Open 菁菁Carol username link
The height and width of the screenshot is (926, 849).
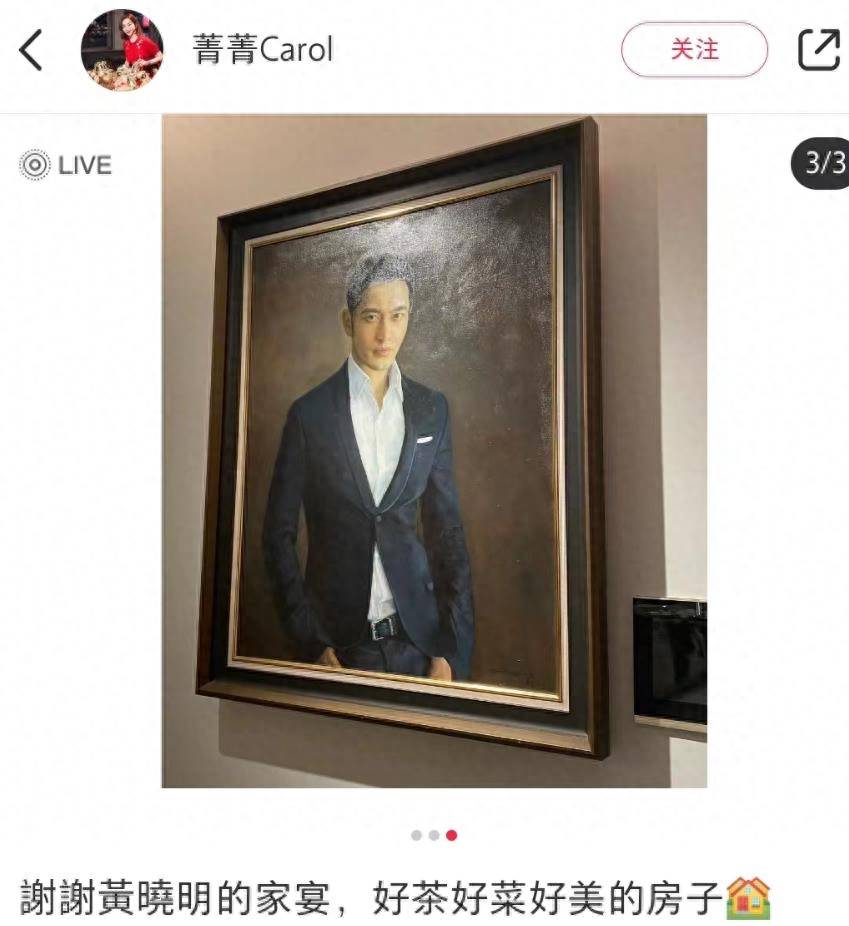click(x=263, y=50)
